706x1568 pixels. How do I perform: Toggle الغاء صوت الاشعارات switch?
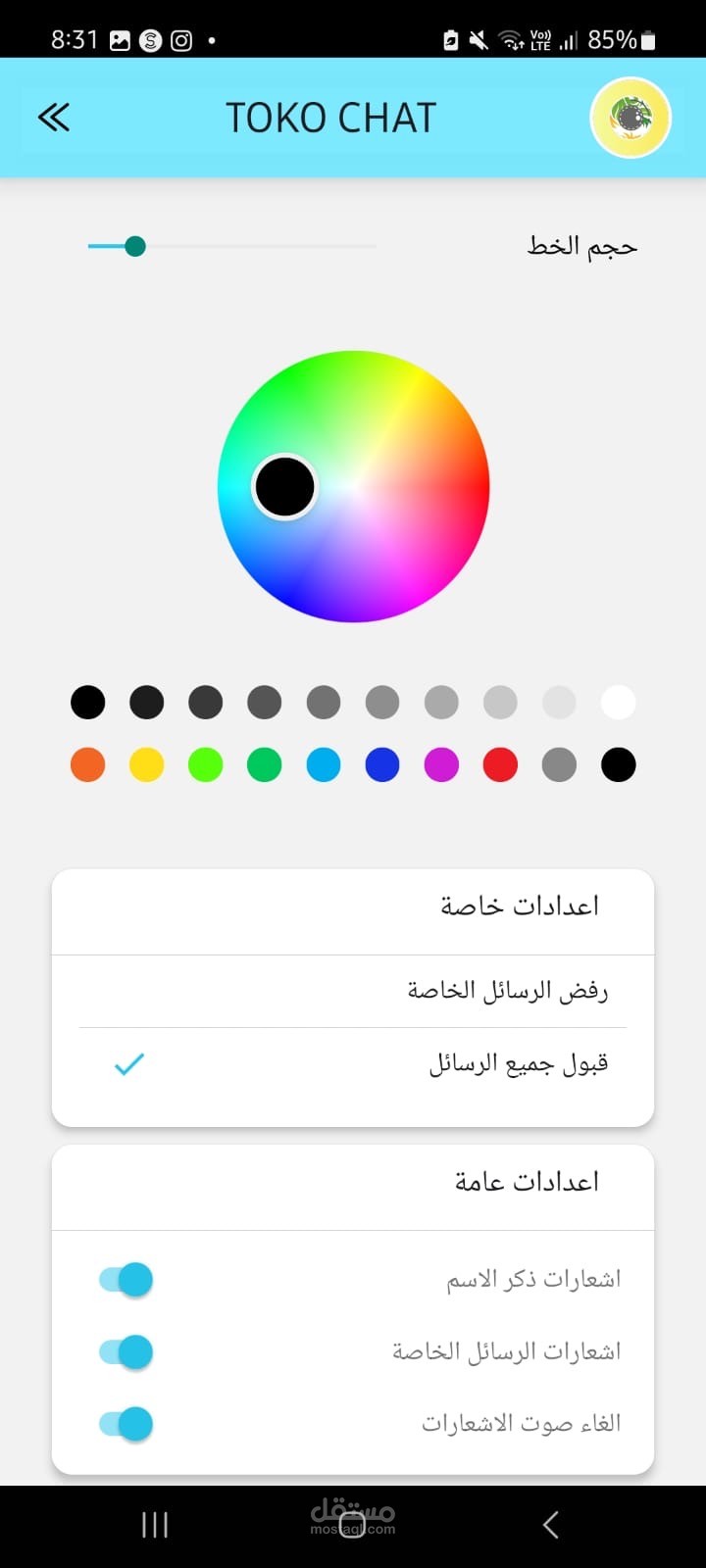tap(126, 1423)
